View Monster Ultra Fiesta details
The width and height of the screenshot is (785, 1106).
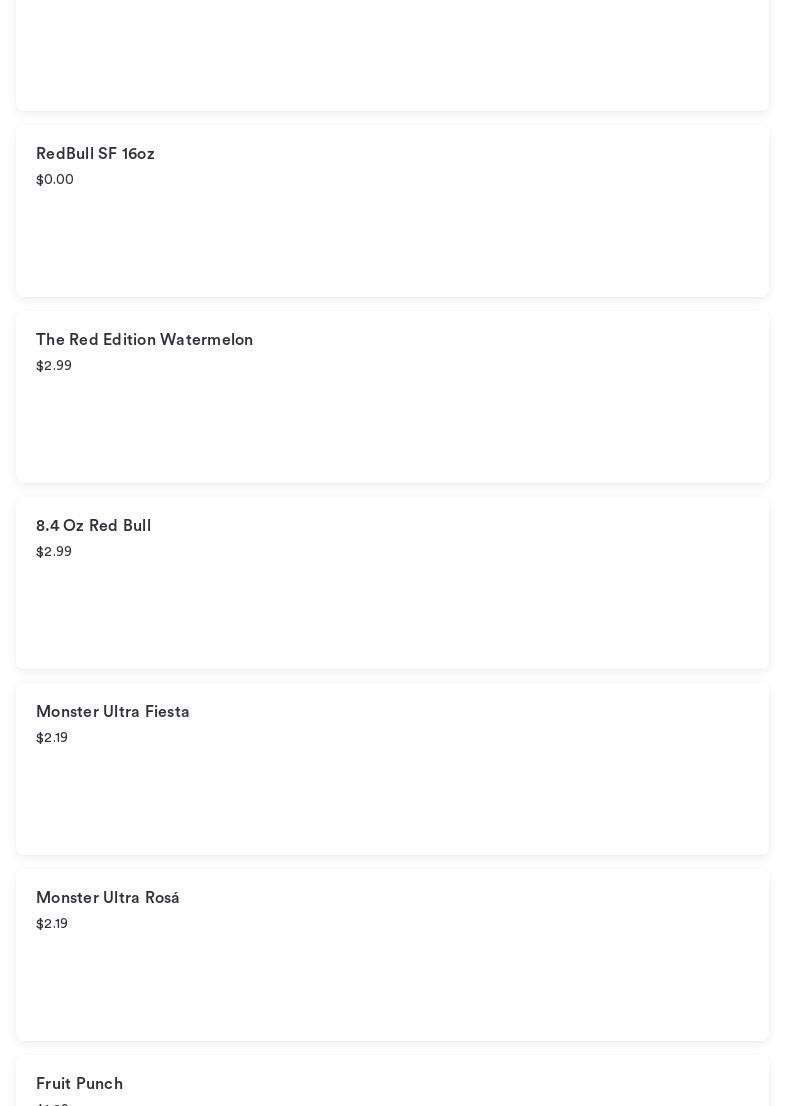(x=392, y=769)
